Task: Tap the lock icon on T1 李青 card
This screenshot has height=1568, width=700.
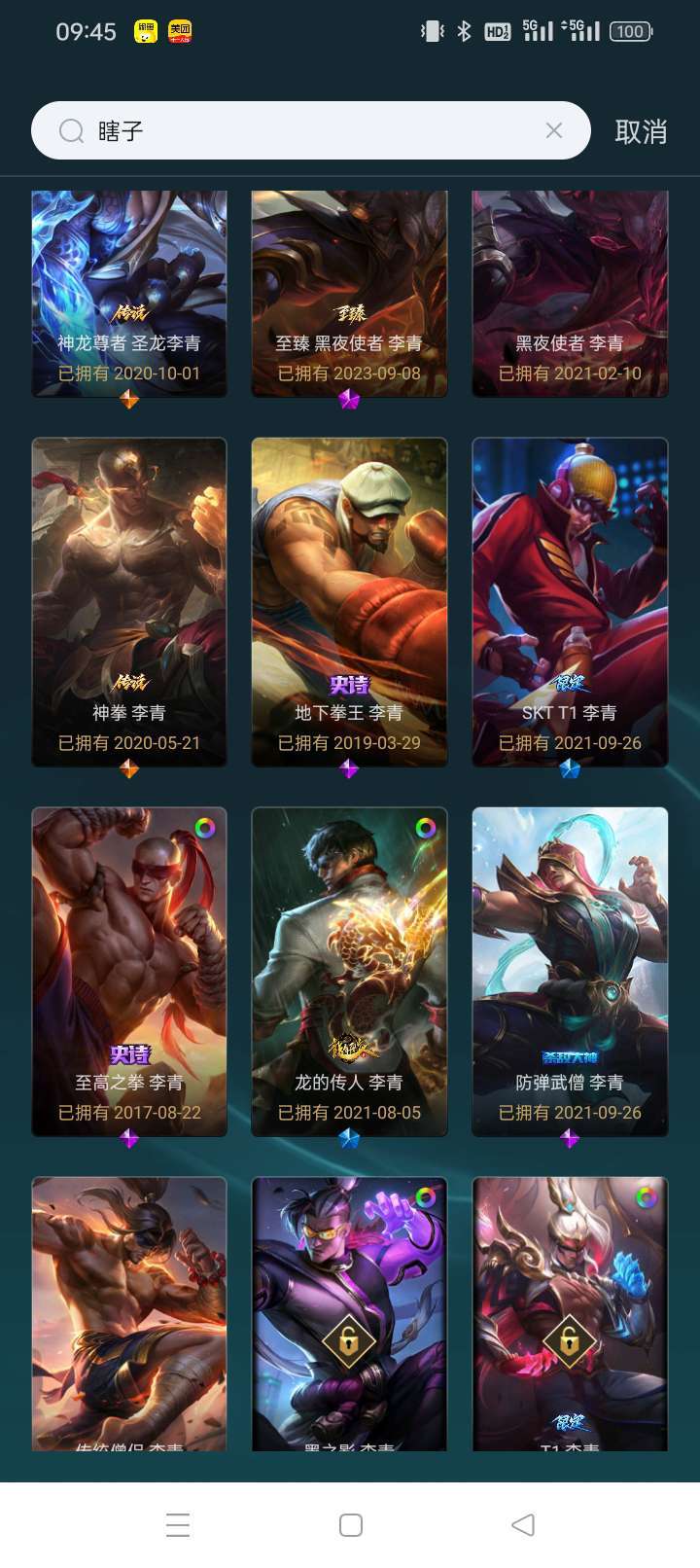Action: (x=570, y=1340)
